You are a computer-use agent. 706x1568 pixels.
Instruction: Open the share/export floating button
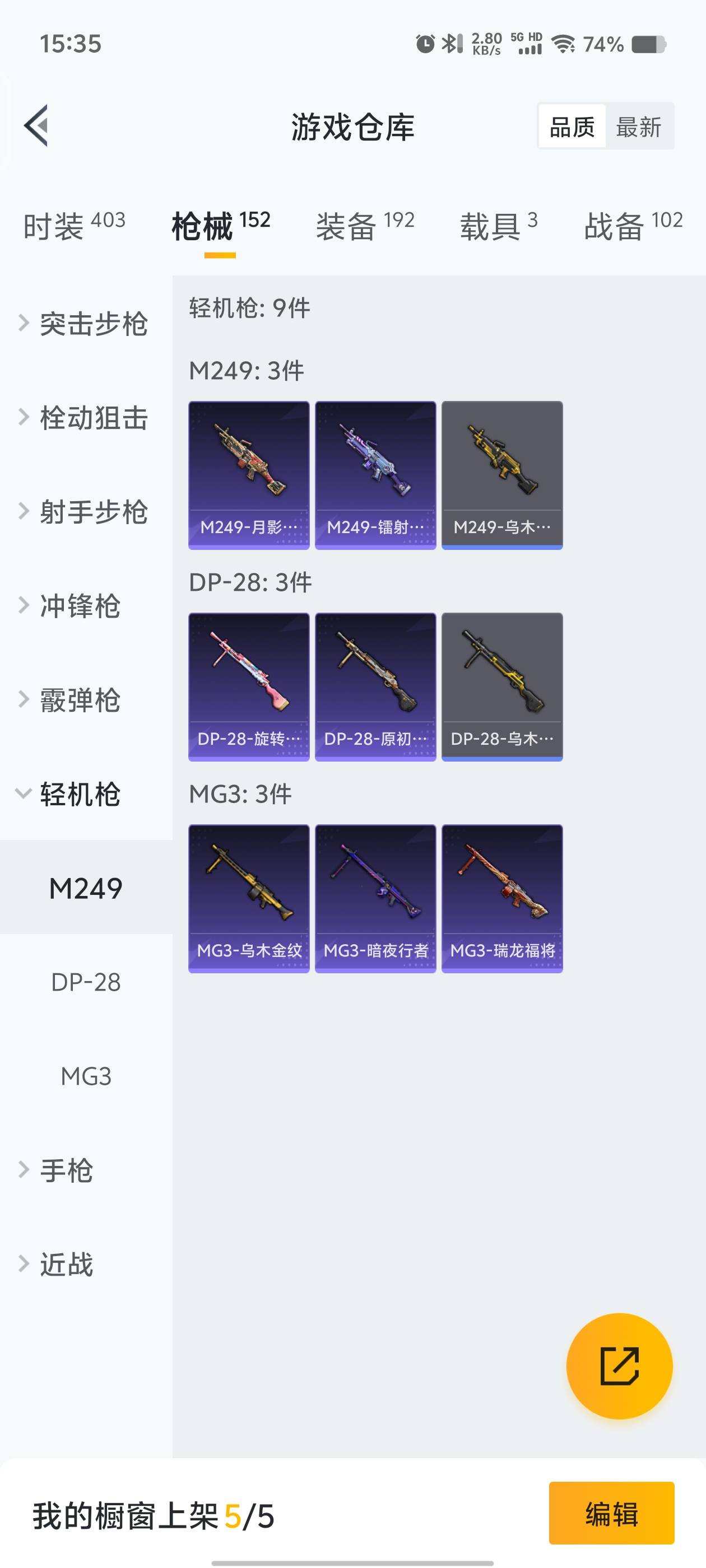(x=620, y=1365)
